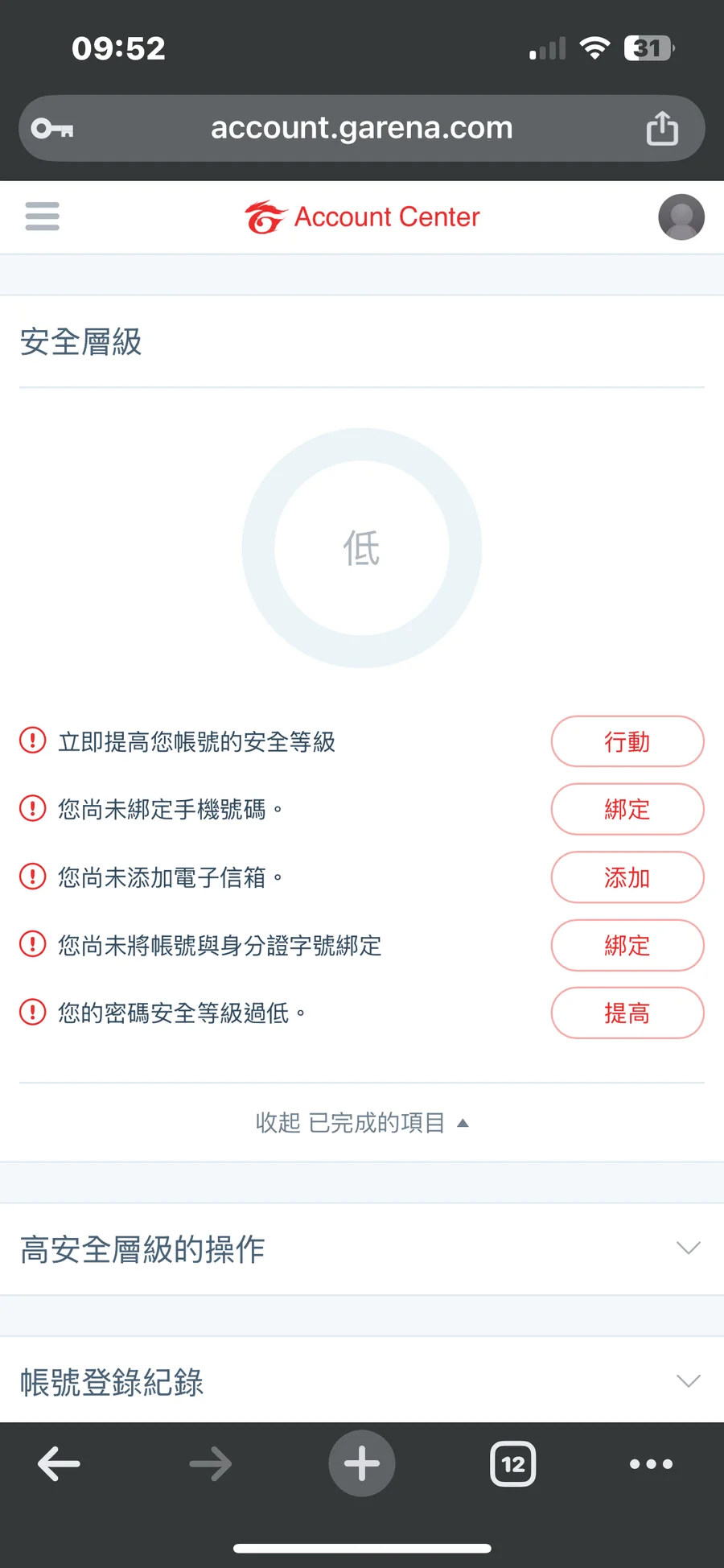Expand the 帳號登錄紀錄 section
The image size is (724, 1568).
362,1380
